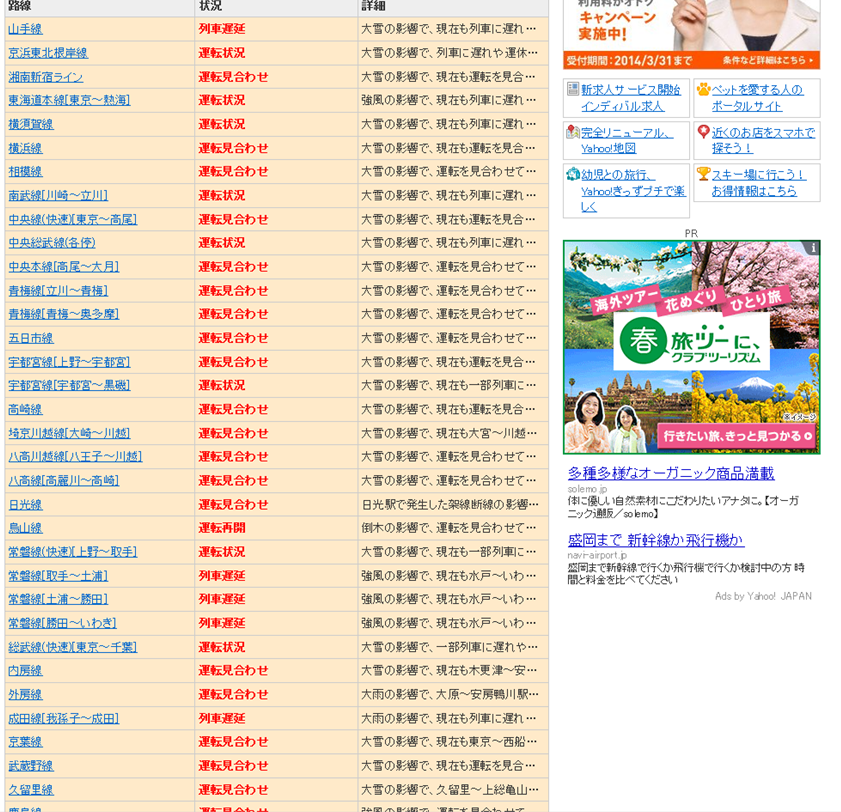The image size is (841, 812).
Task: Open the 山手線 line link
Action: pos(26,29)
